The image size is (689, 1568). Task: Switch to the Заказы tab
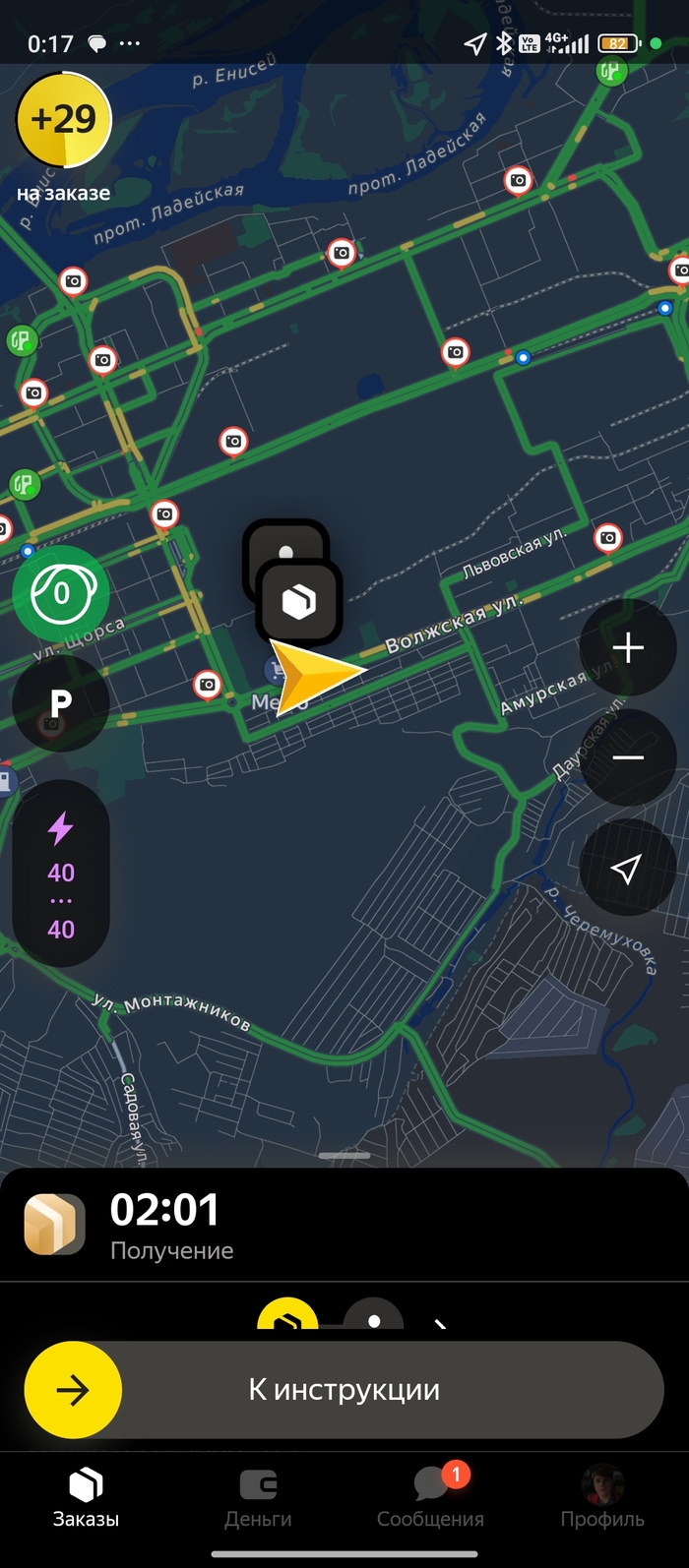[86, 1498]
